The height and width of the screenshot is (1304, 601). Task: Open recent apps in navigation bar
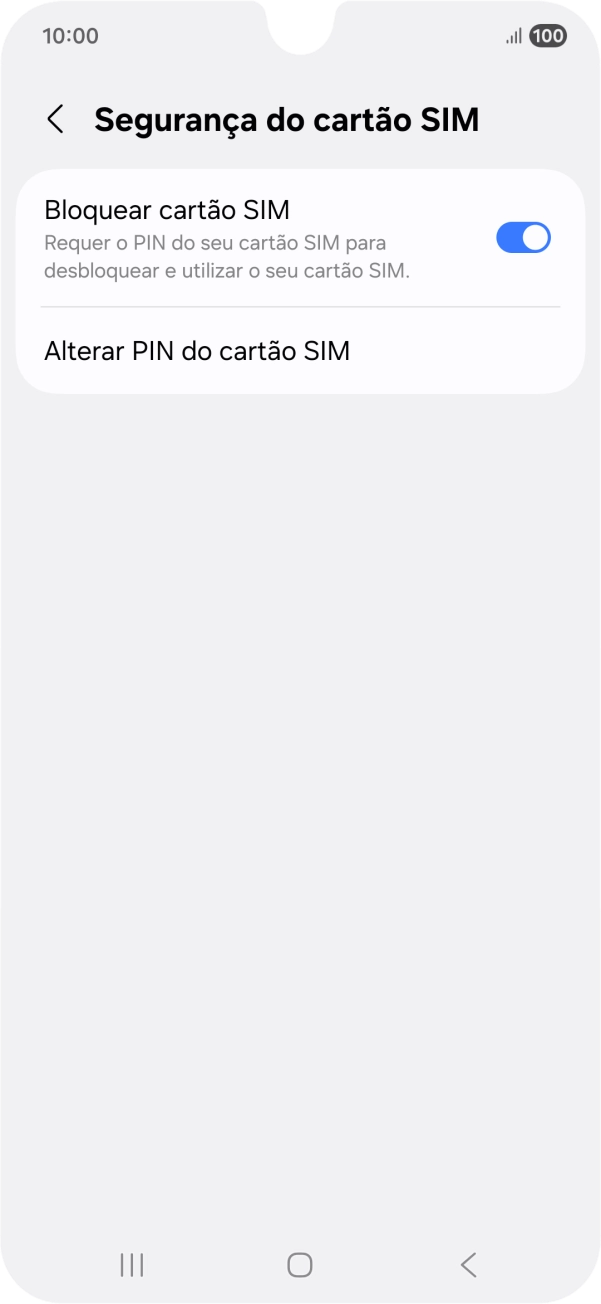coord(131,1265)
